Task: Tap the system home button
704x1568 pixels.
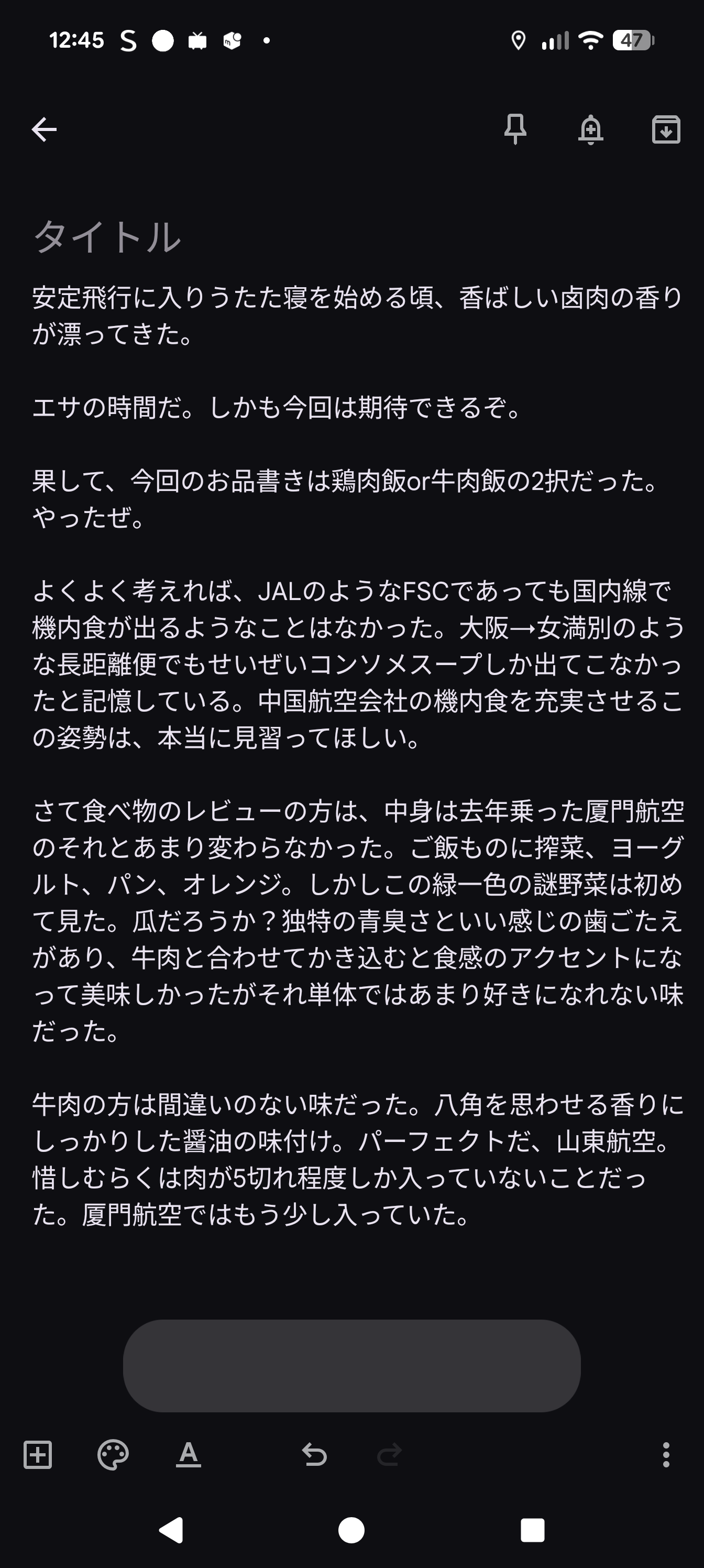Action: pos(351,1530)
